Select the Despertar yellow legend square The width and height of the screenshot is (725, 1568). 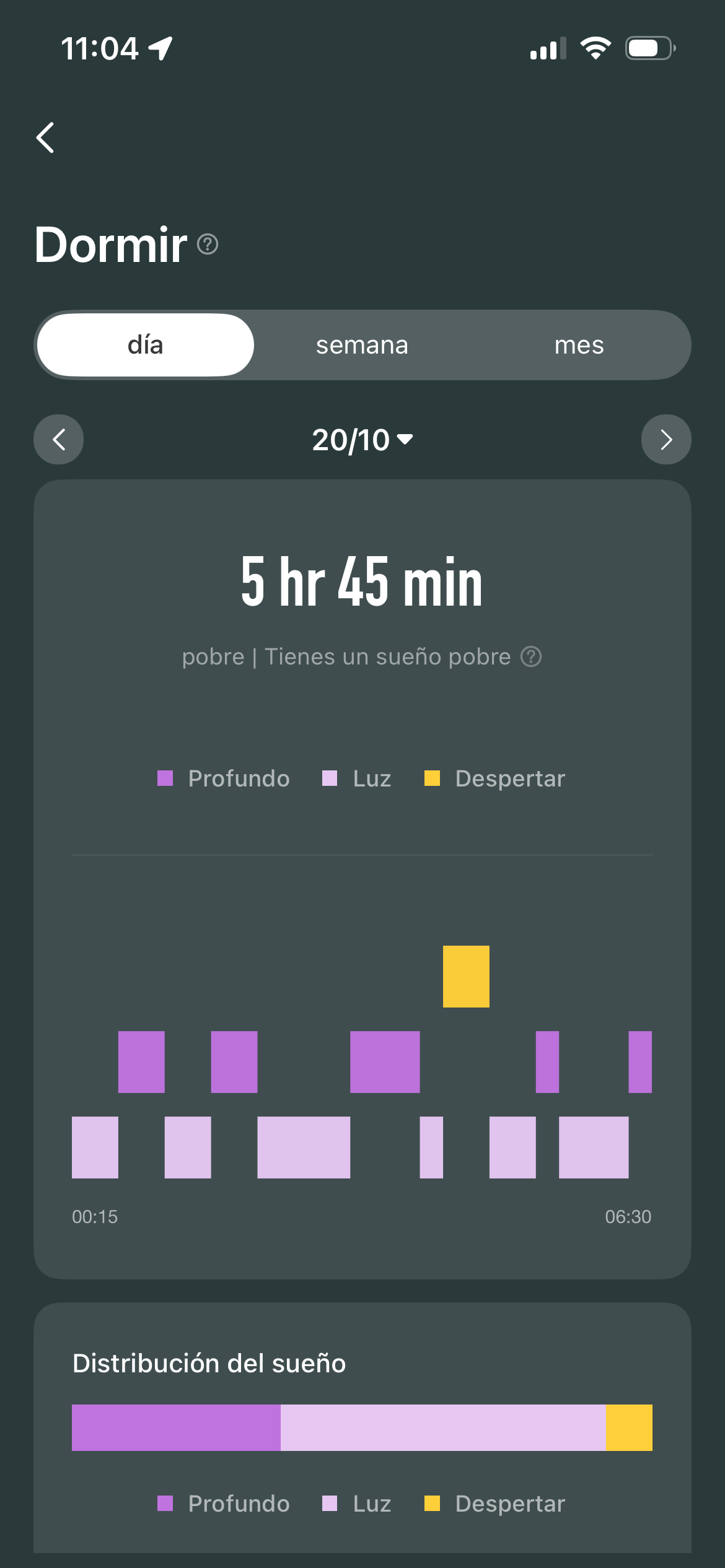tap(433, 778)
